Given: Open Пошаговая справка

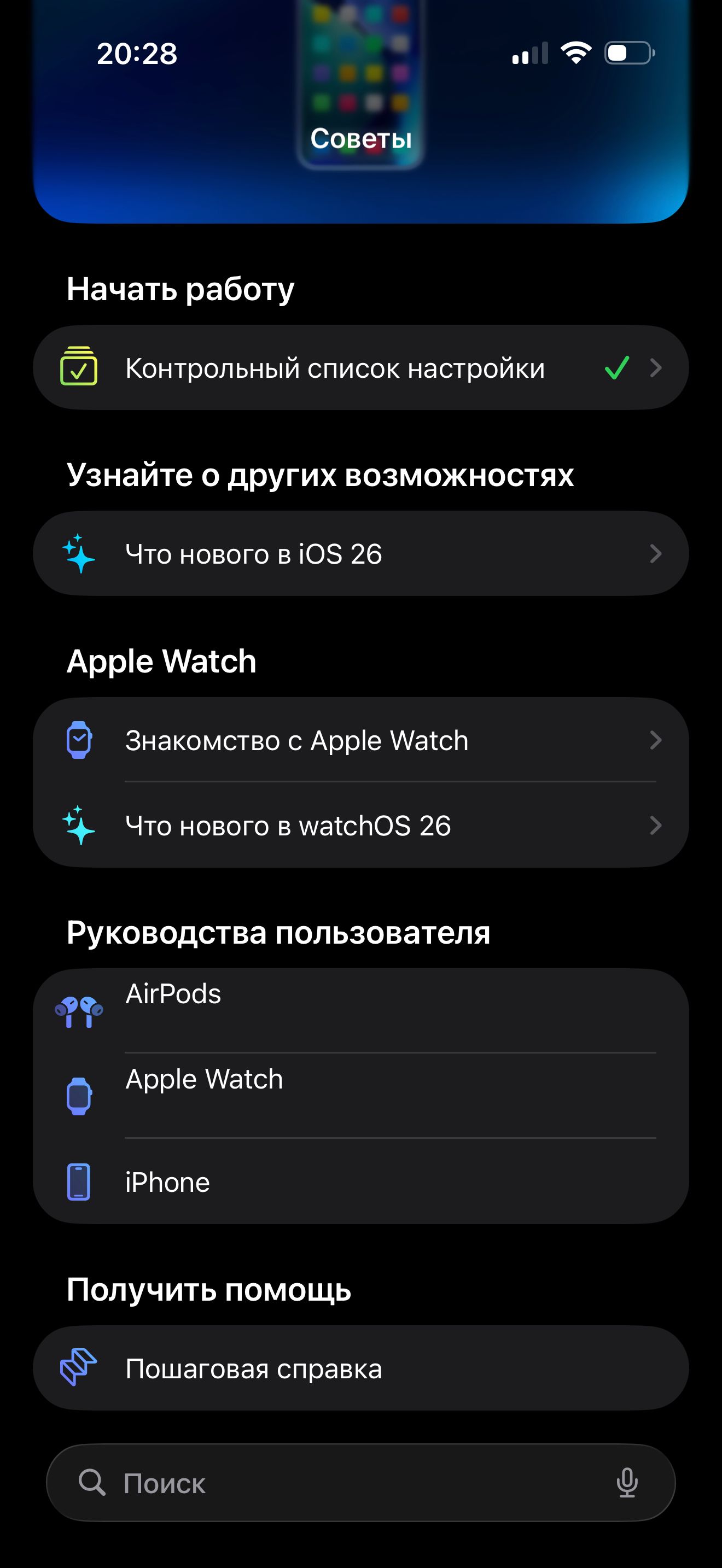Looking at the screenshot, I should coord(360,1368).
